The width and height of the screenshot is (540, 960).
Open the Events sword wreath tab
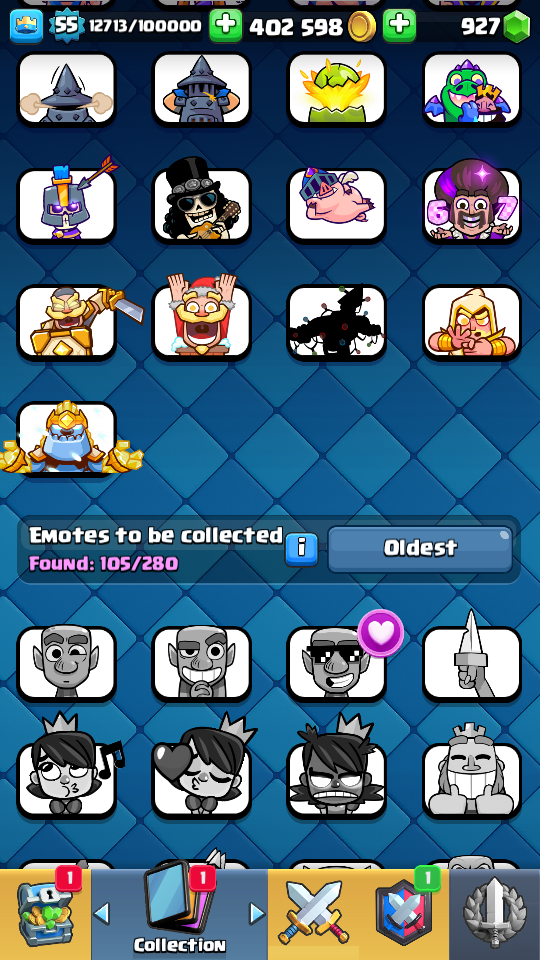[495, 913]
